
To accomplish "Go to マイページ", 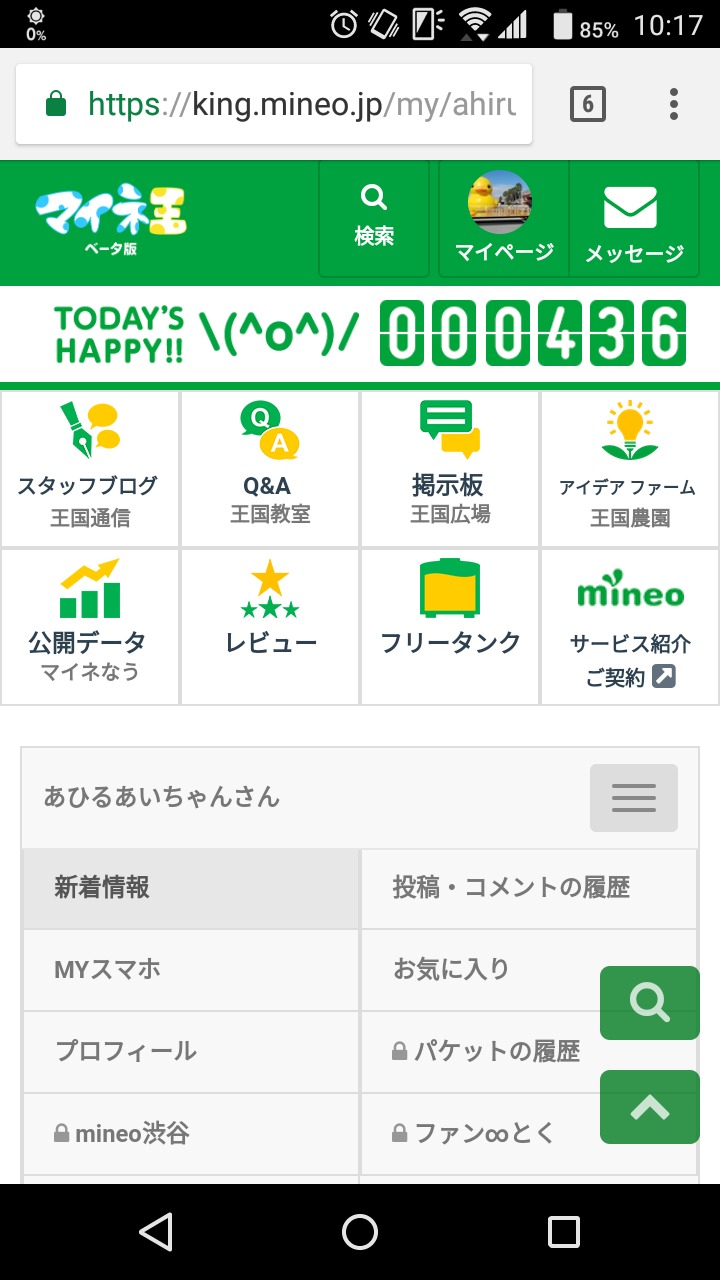I will [503, 218].
